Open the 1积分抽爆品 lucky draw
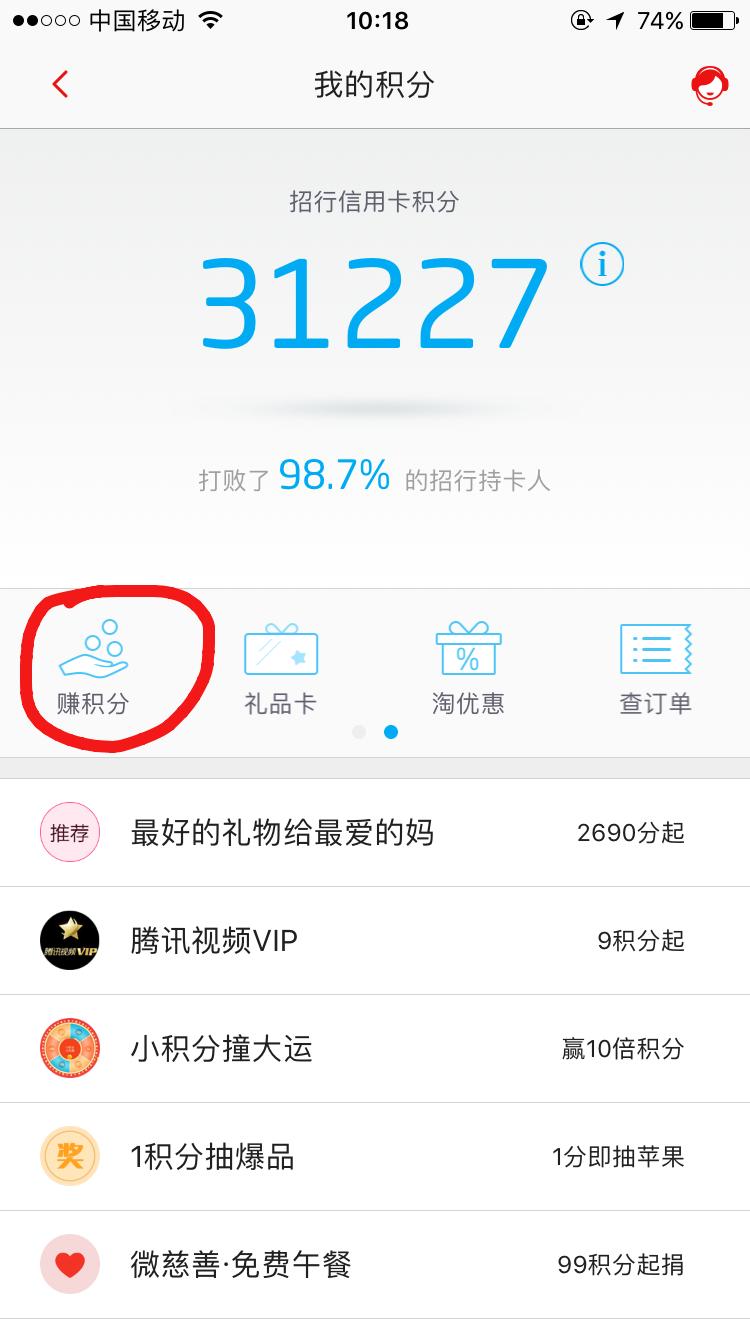750x1334 pixels. 375,1156
